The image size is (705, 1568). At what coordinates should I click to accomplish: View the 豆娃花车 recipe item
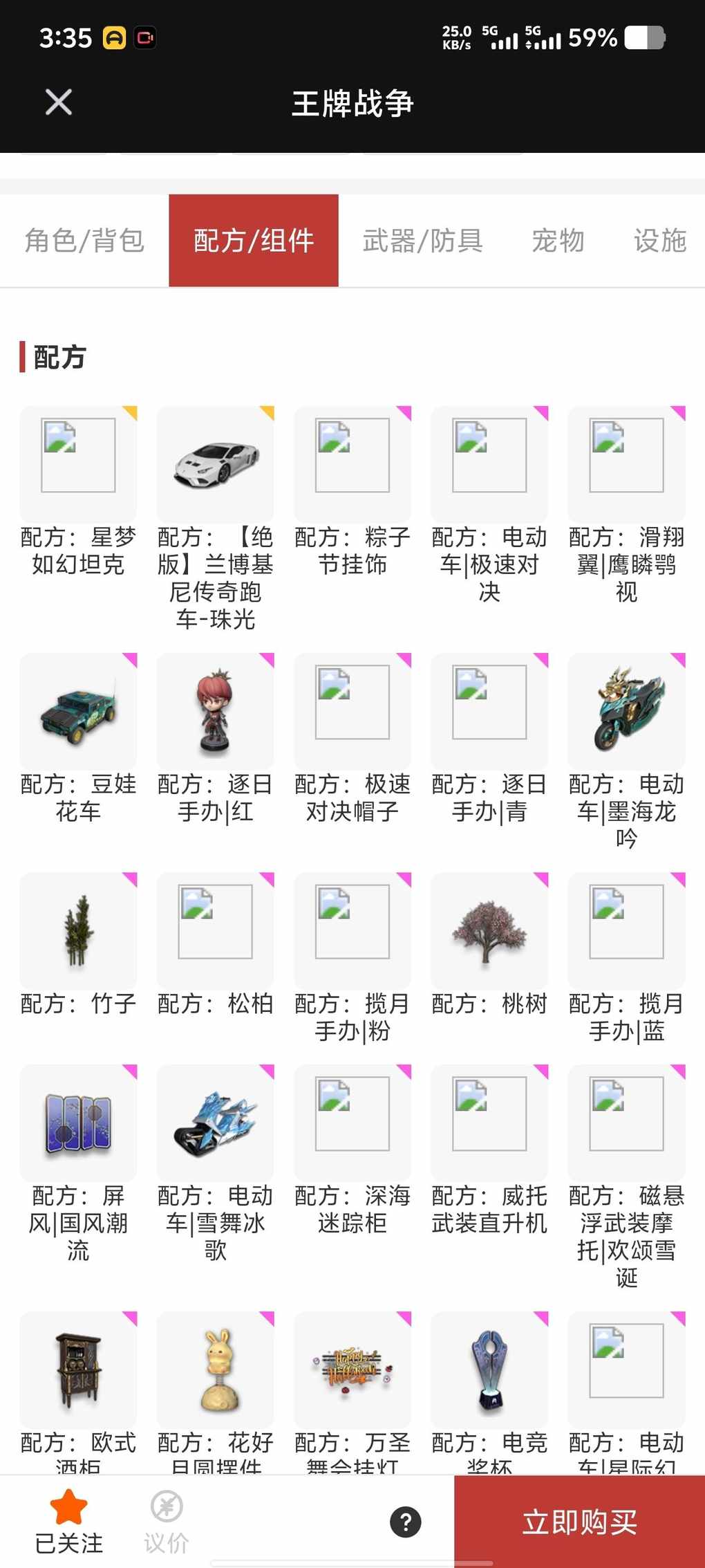[x=78, y=711]
